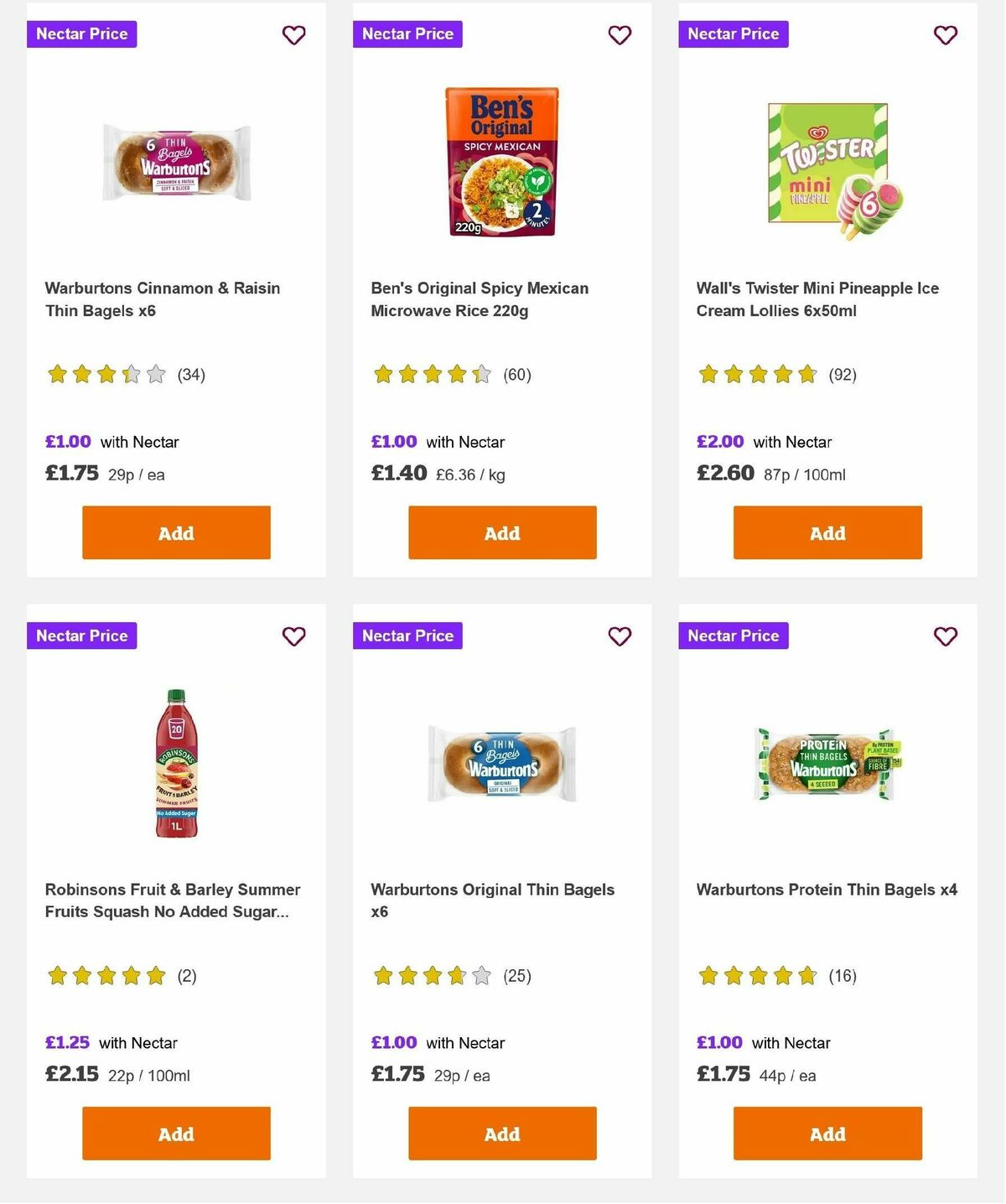The image size is (1006, 1204).
Task: Click the heart on Robinsons Fruit & Barley Squash
Action: click(293, 636)
